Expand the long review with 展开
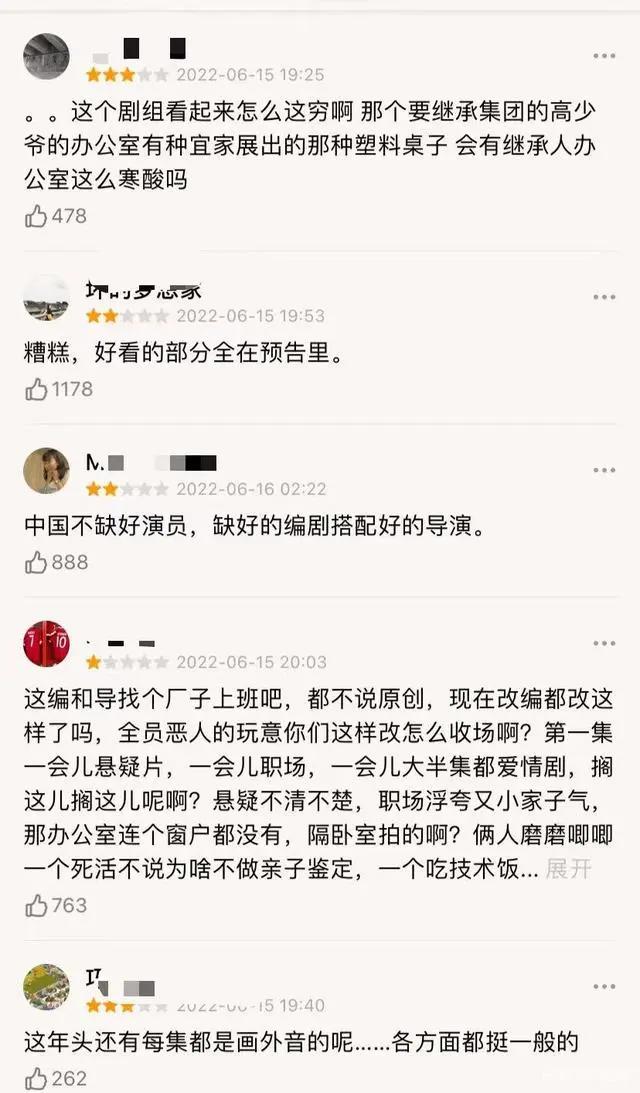Viewport: 640px width, 1093px height. (x=568, y=869)
